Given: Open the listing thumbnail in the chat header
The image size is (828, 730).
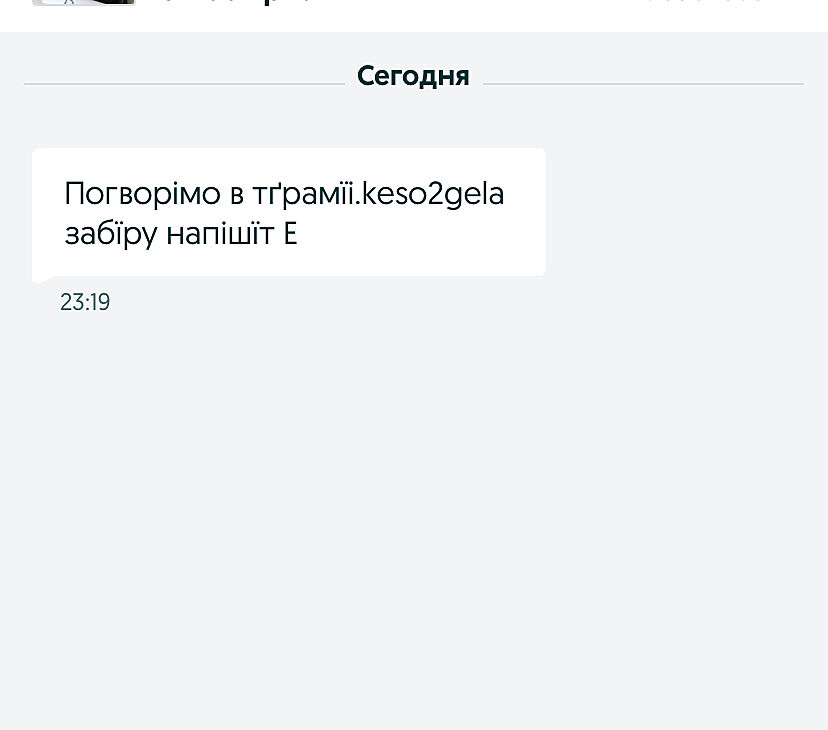Looking at the screenshot, I should tap(83, 3).
